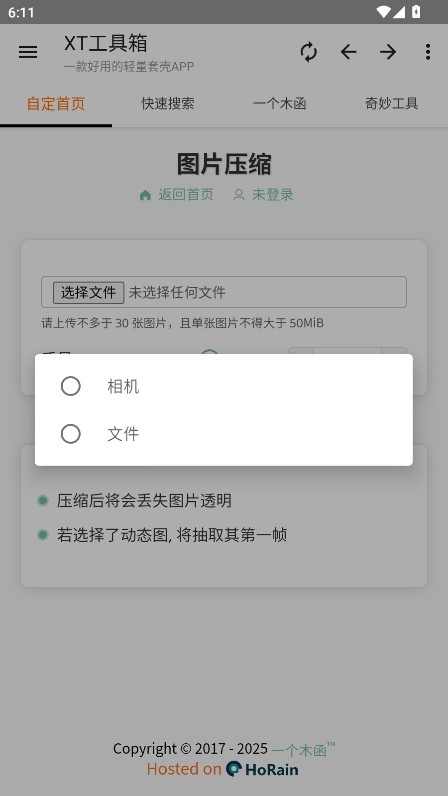Select the 自定首页 tab
The image size is (448, 796).
tap(56, 104)
